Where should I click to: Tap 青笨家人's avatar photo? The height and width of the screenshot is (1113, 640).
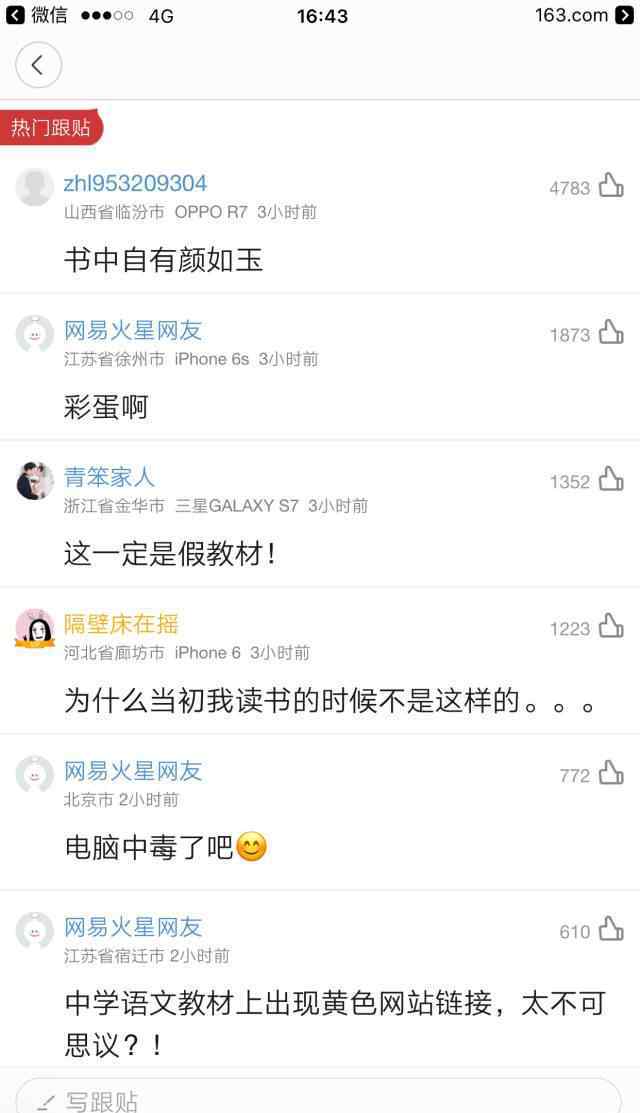35,481
